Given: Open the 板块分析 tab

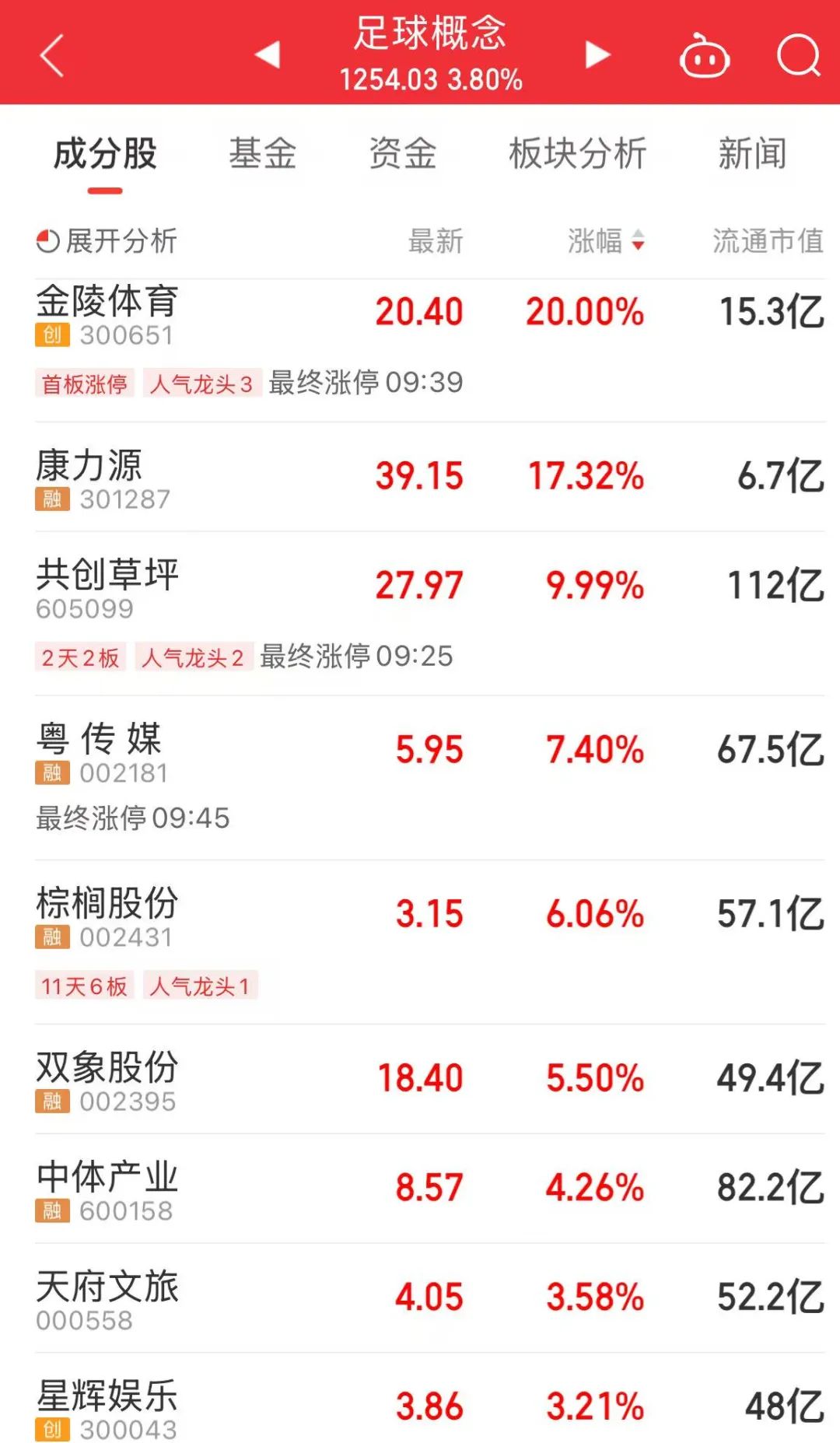Looking at the screenshot, I should tap(576, 153).
